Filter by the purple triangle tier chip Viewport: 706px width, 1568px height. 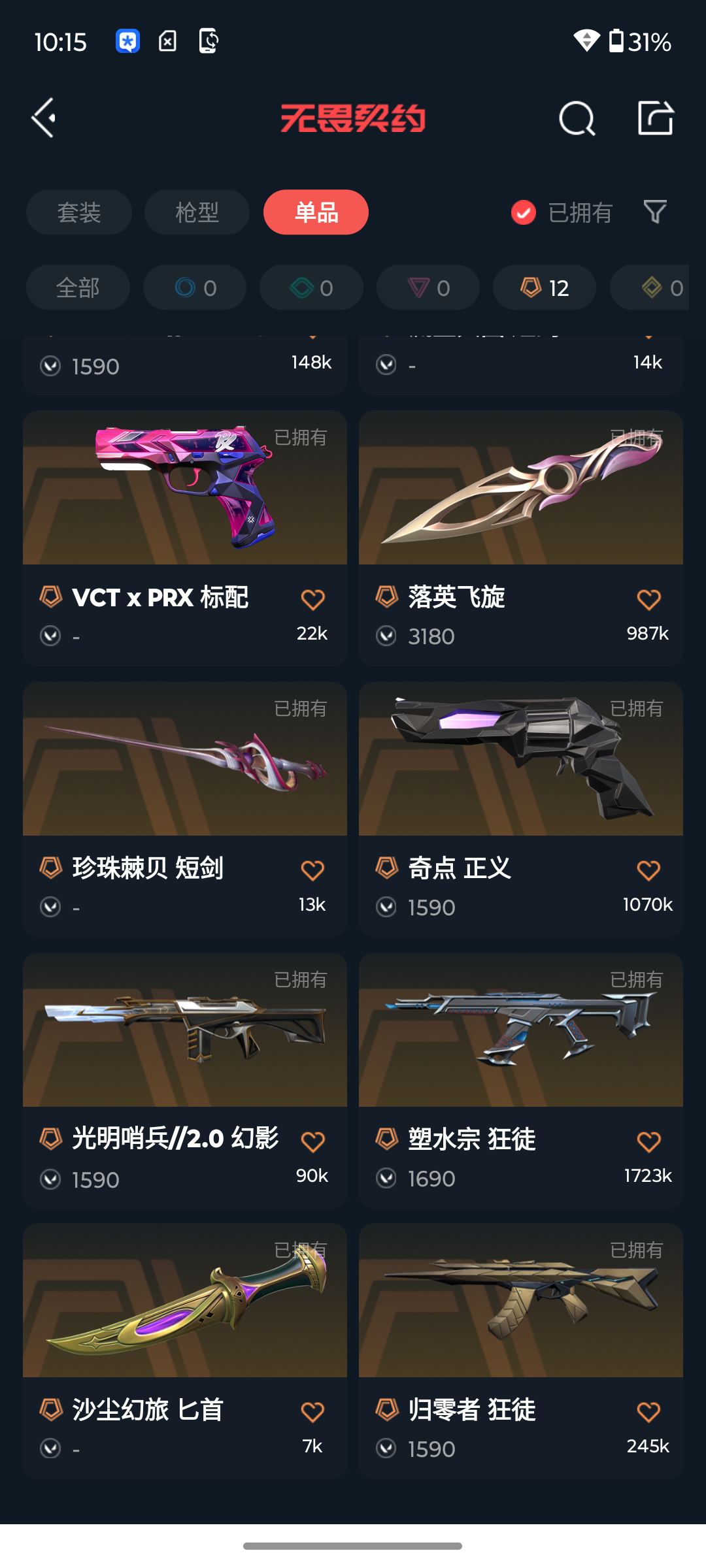click(x=428, y=287)
